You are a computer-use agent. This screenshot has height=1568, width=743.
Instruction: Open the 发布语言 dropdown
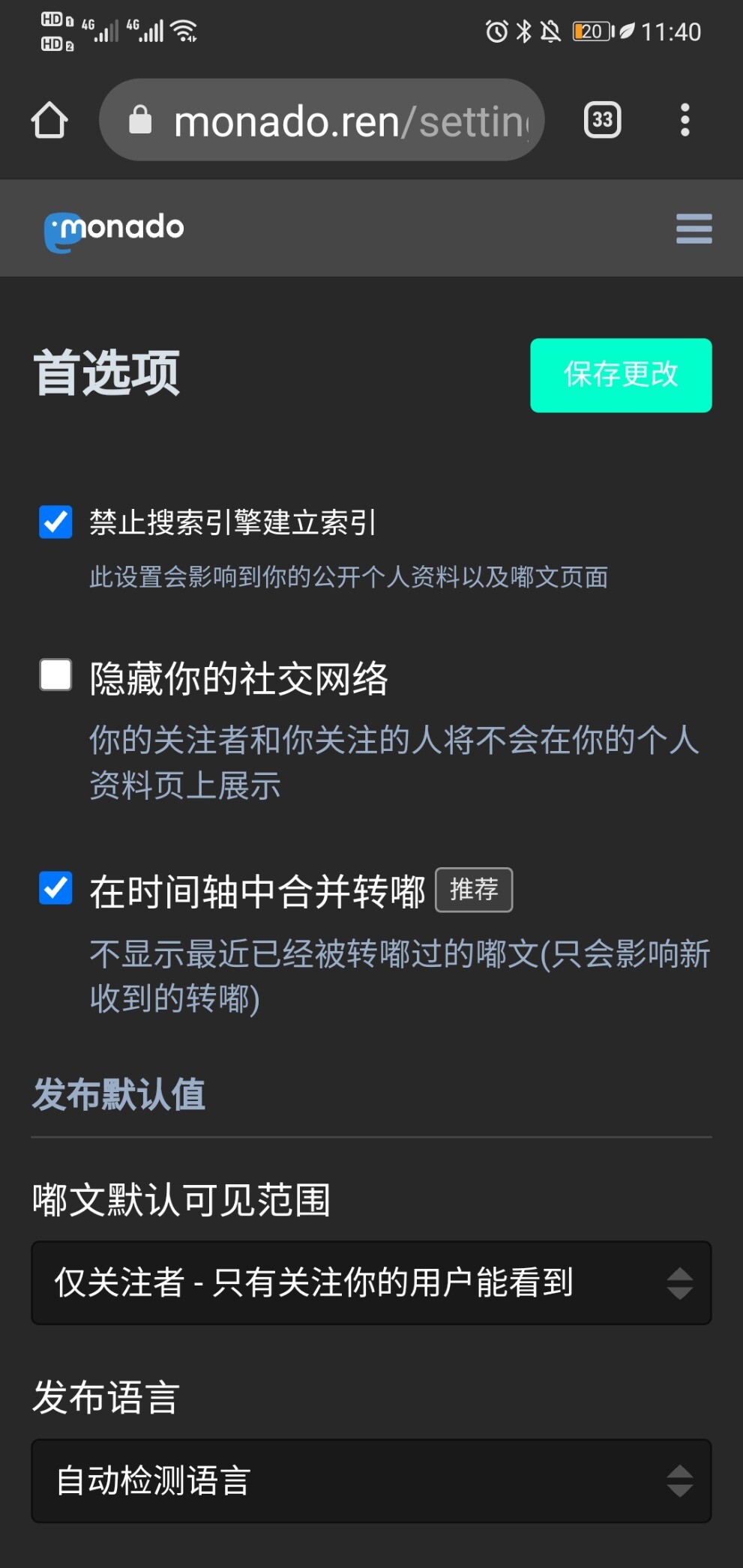tap(371, 1480)
